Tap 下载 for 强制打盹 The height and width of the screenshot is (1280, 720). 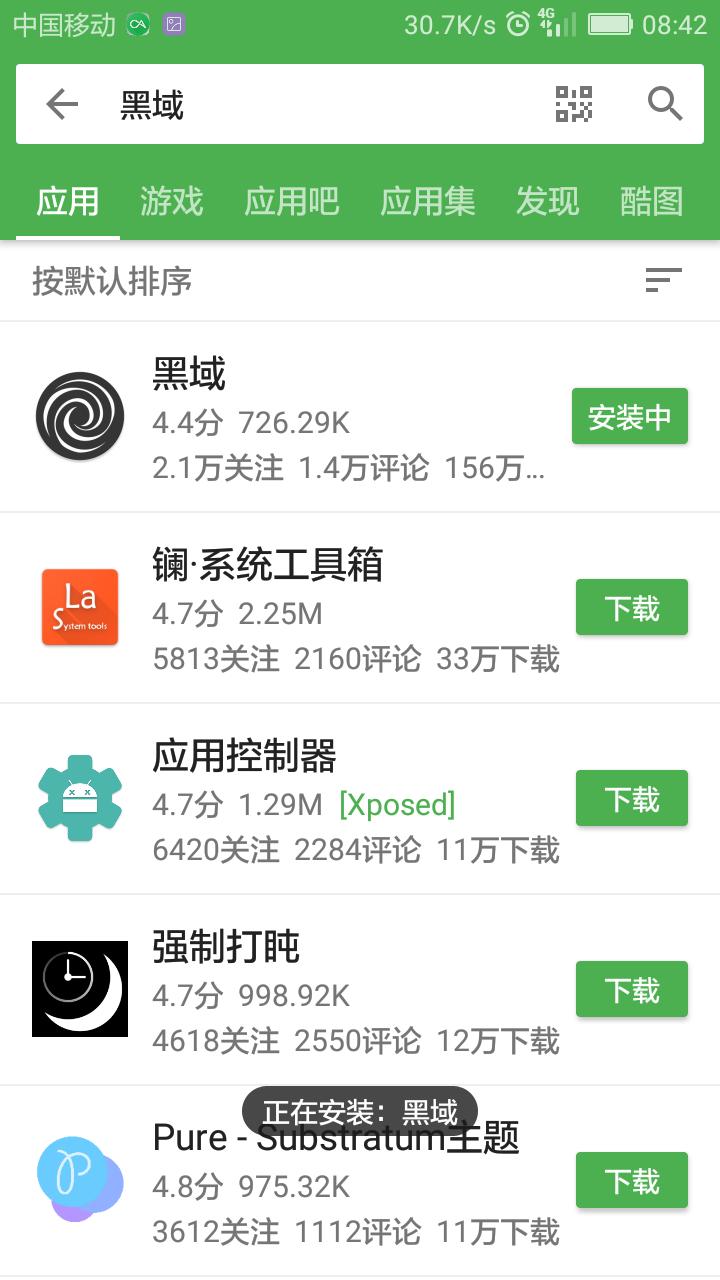pyautogui.click(x=631, y=989)
